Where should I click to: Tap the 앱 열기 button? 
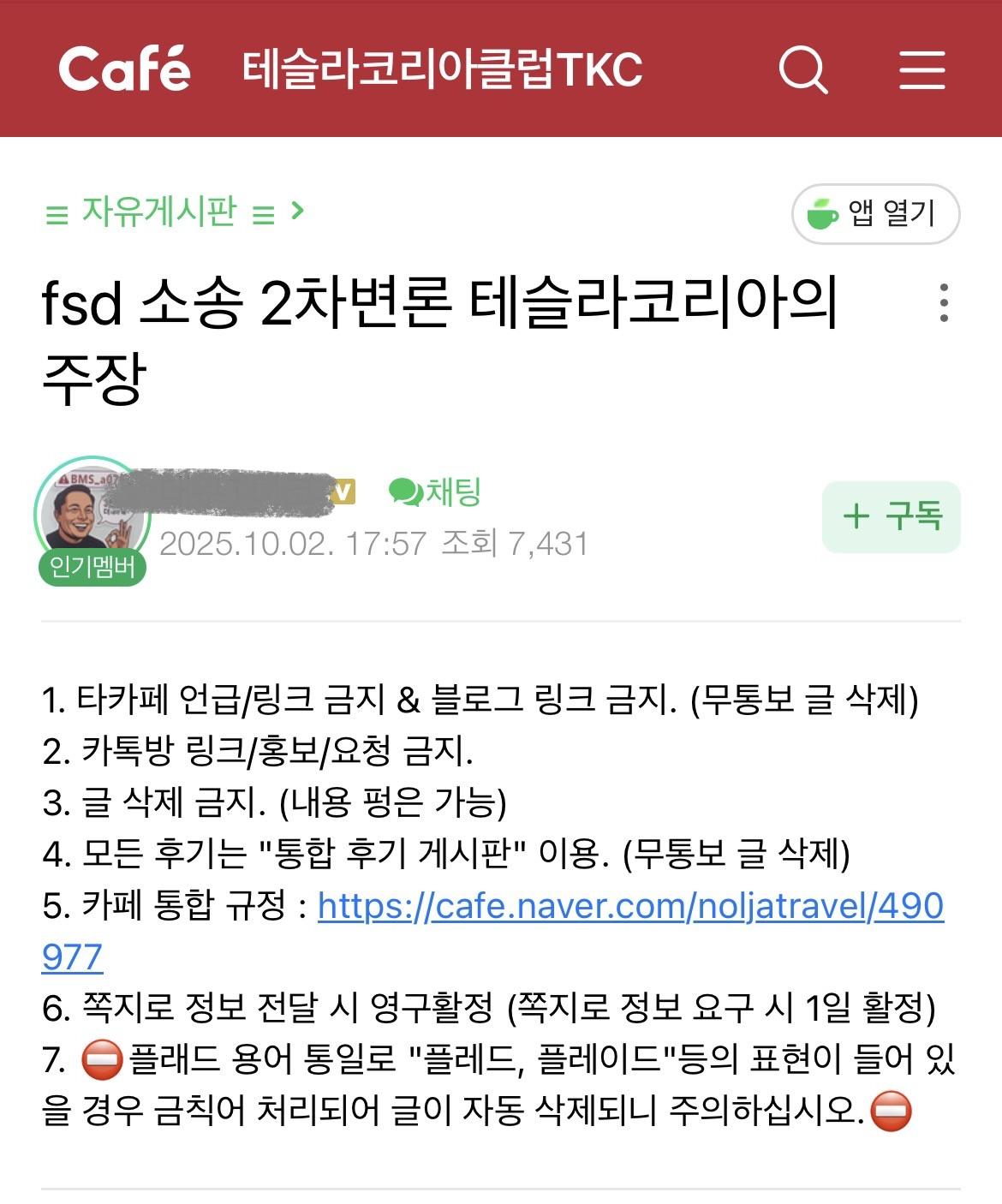click(875, 213)
